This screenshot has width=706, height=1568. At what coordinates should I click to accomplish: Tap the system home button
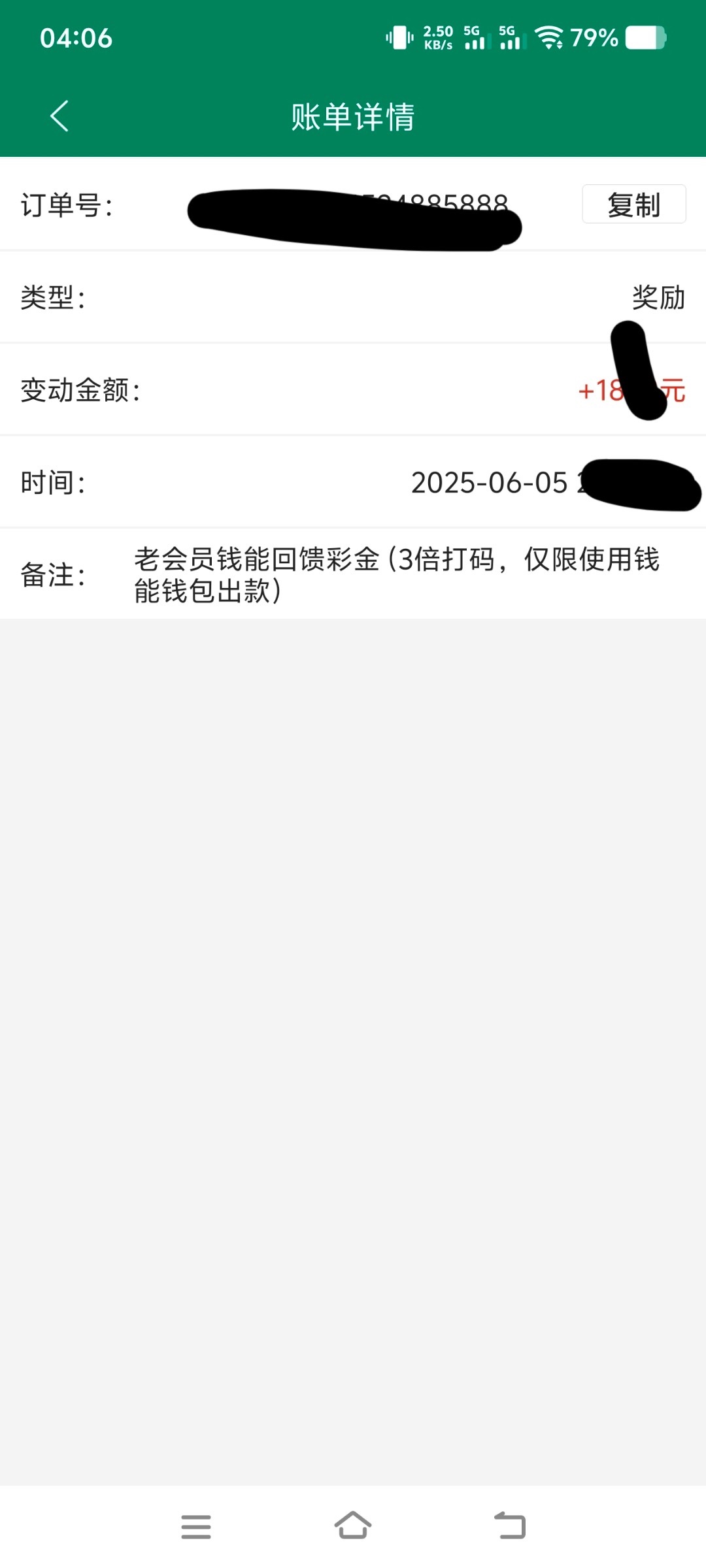point(353,1526)
